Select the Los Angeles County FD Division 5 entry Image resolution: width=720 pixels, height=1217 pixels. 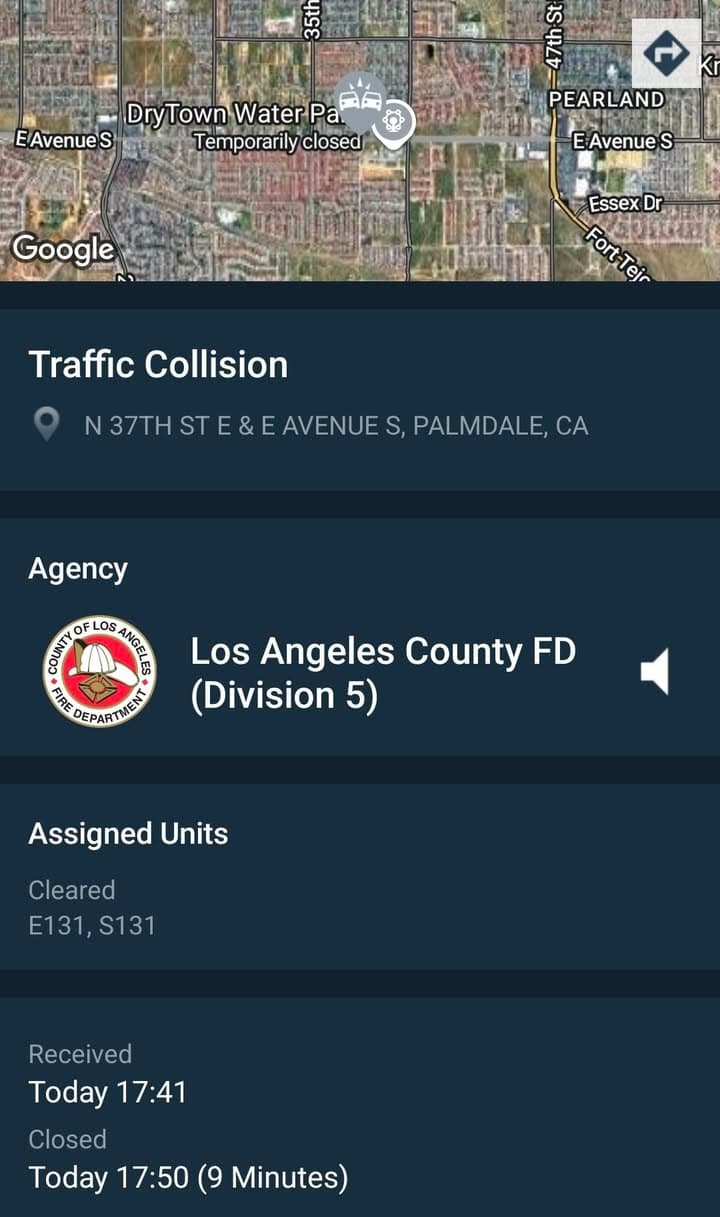383,671
